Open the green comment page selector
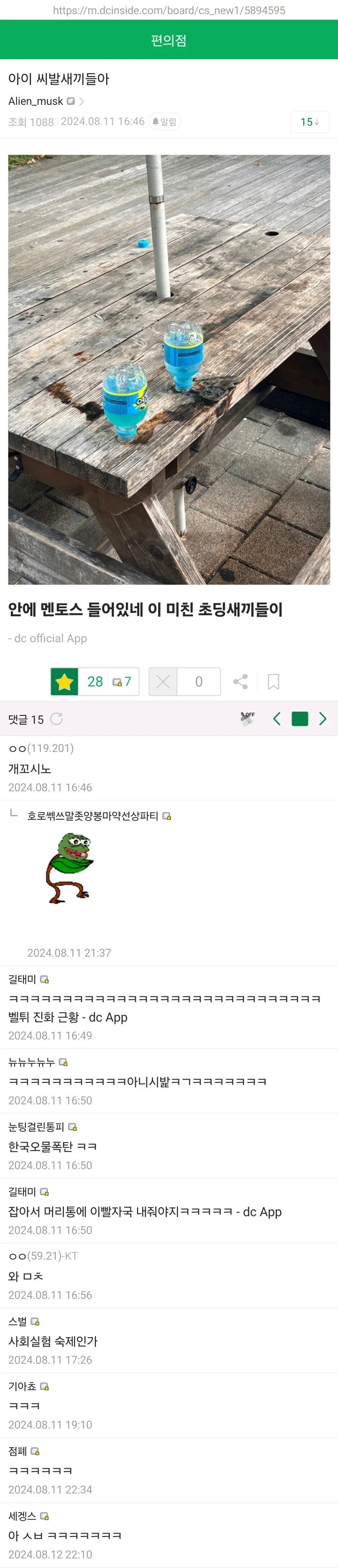 coord(300,719)
